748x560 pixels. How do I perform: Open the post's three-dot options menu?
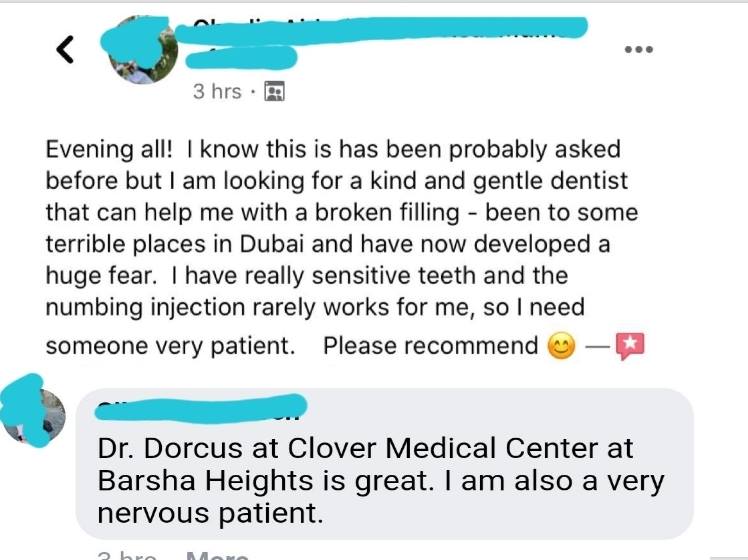pyautogui.click(x=638, y=49)
